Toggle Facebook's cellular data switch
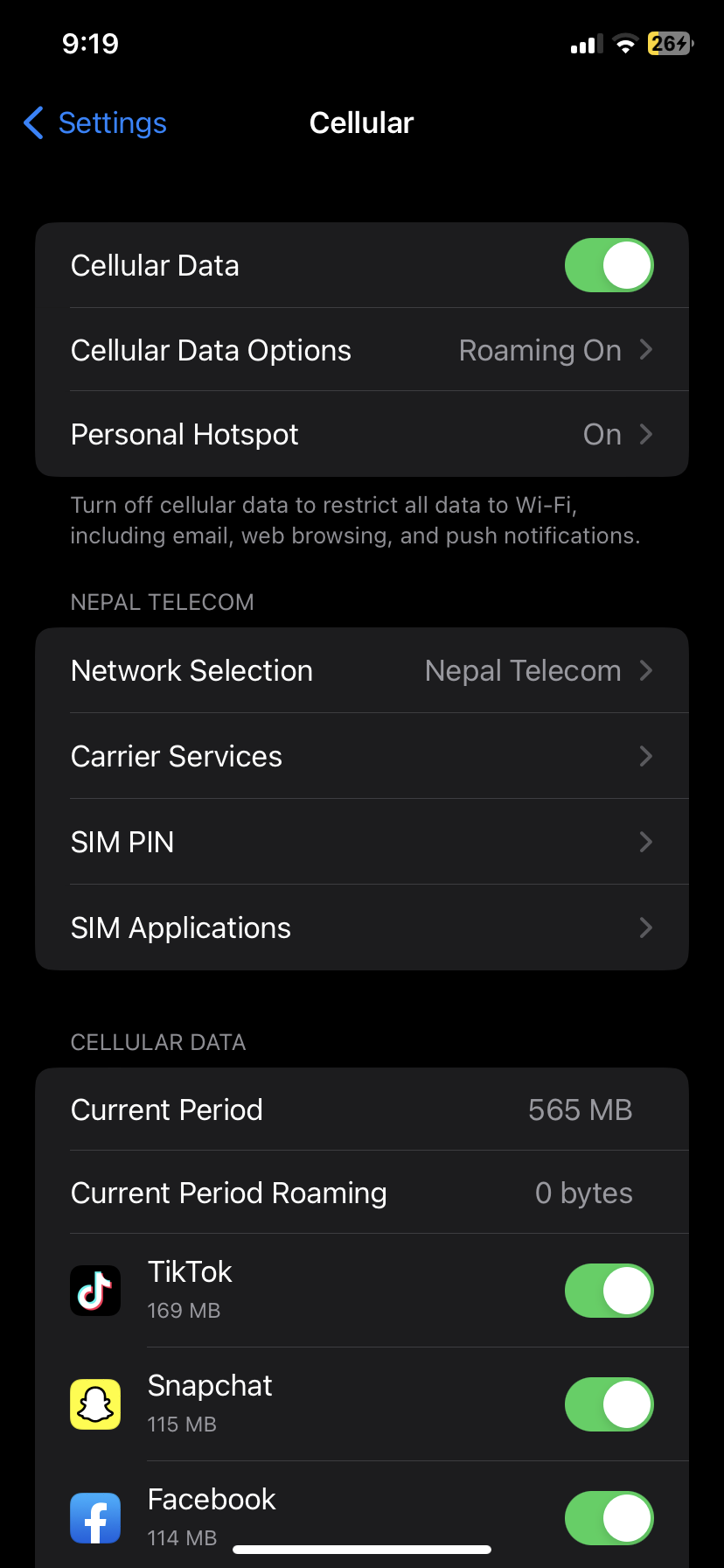This screenshot has height=1568, width=724. 609,1517
